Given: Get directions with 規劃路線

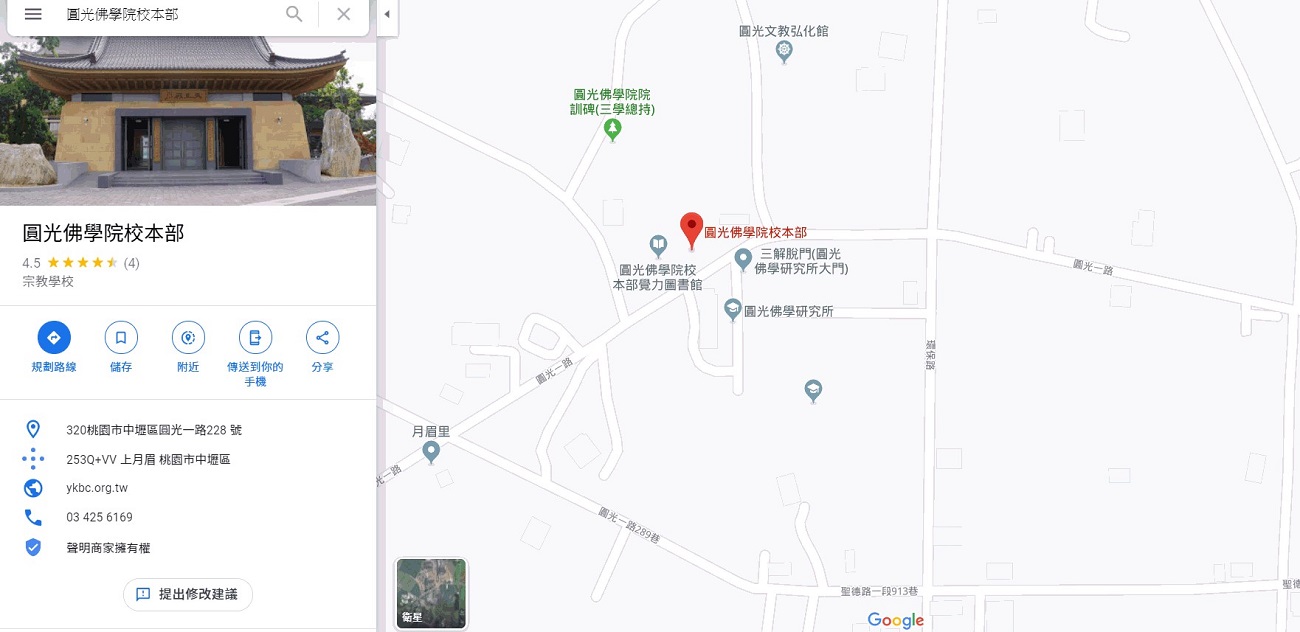Looking at the screenshot, I should (54, 338).
